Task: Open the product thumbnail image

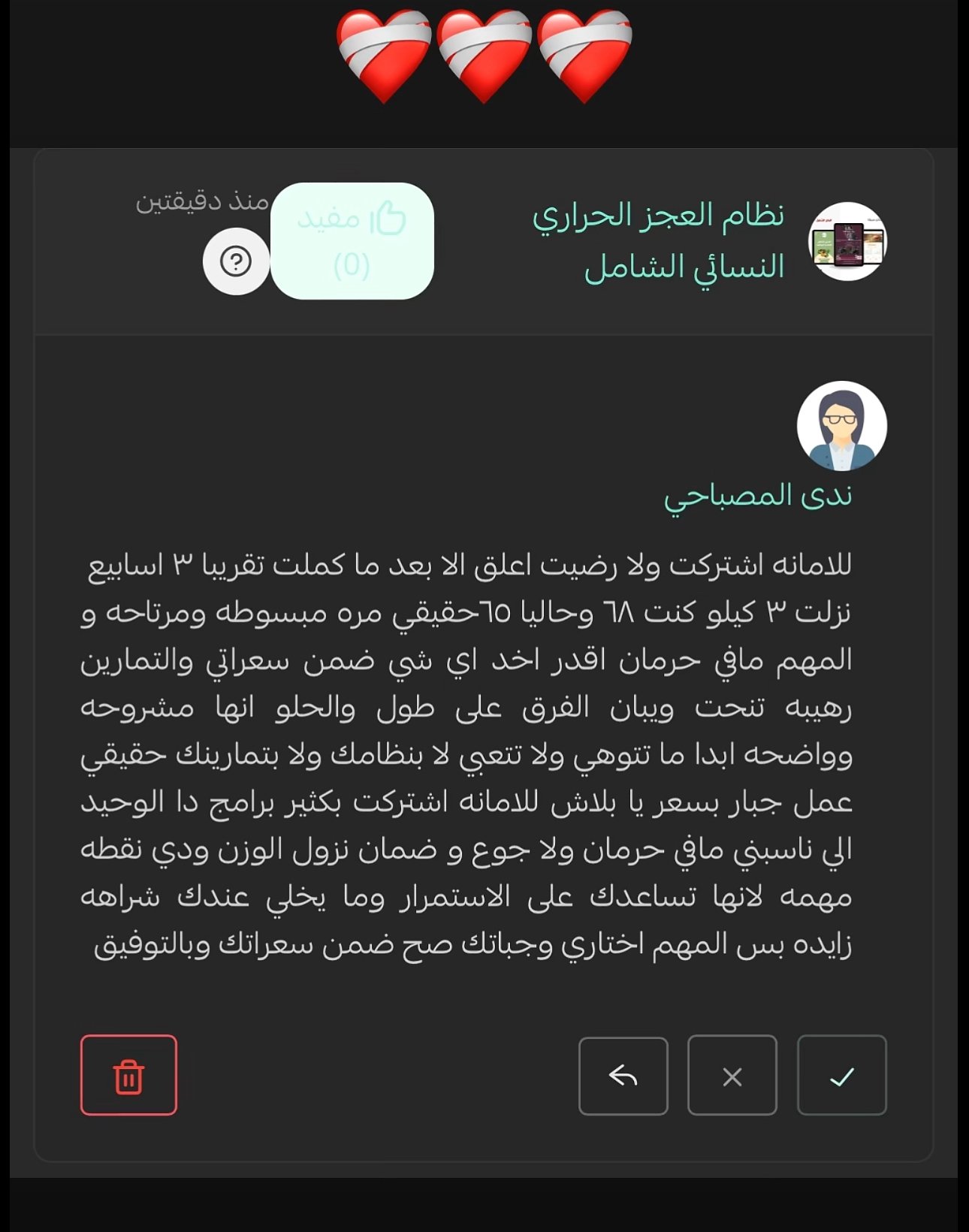Action: 847,241
